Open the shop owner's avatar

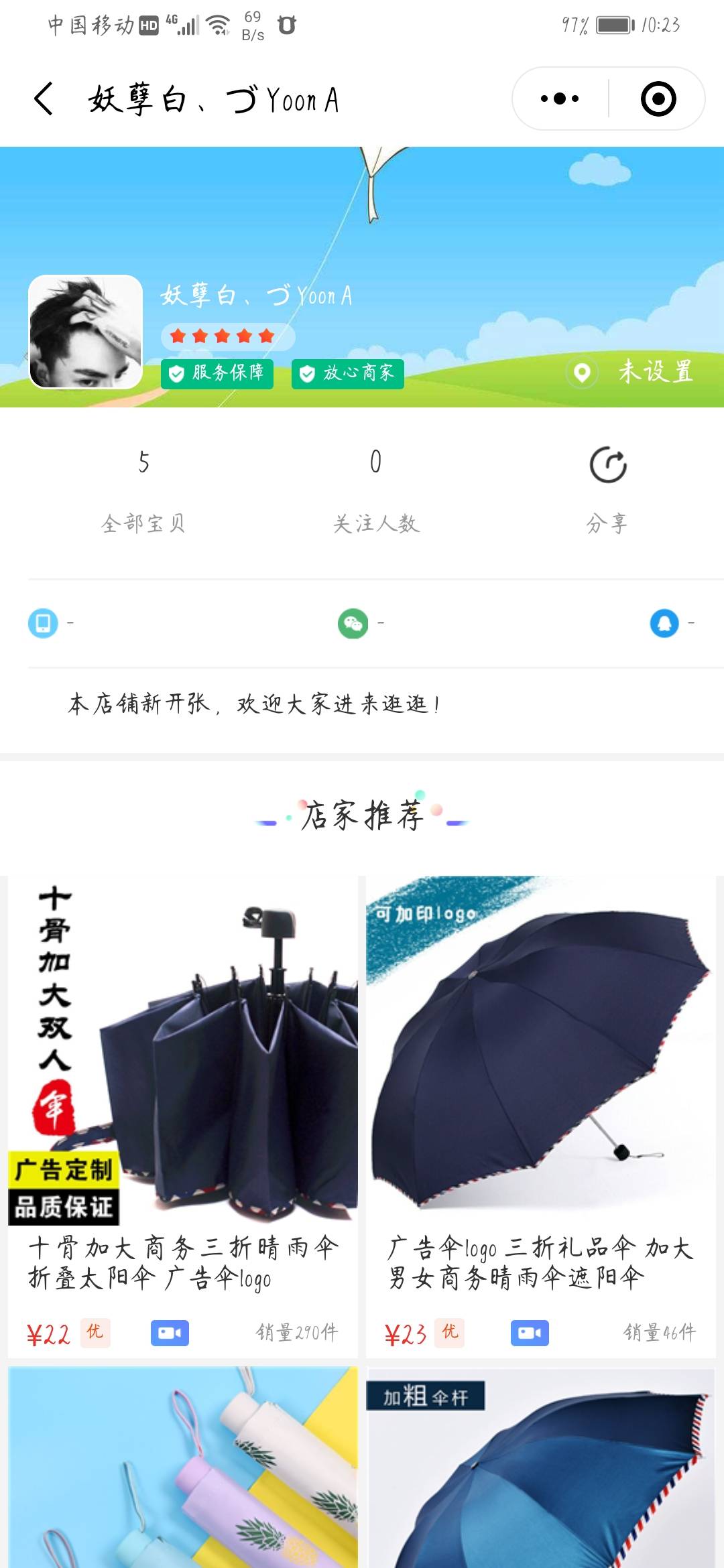(x=86, y=332)
